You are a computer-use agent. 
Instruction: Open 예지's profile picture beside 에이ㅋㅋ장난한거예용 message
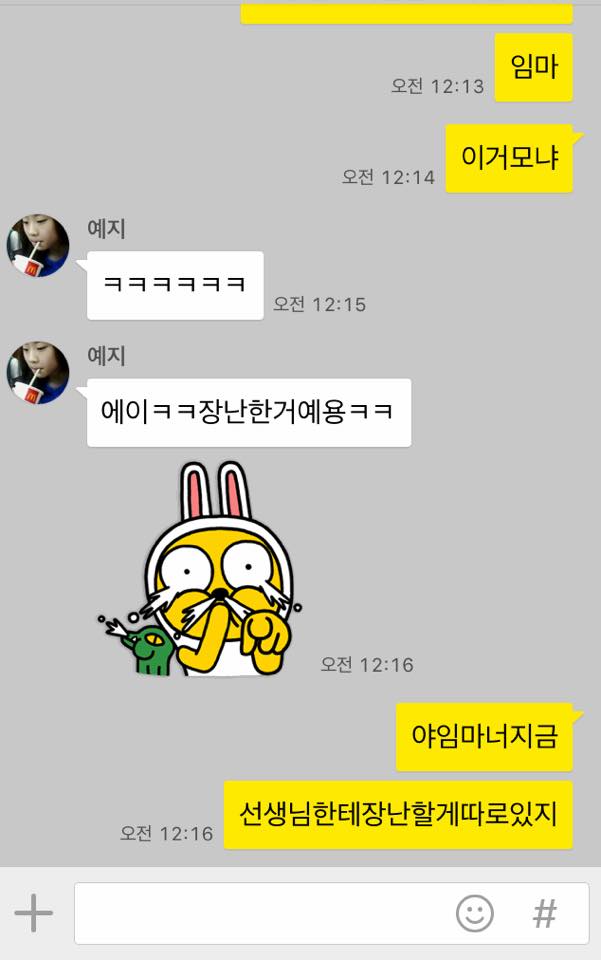(38, 373)
